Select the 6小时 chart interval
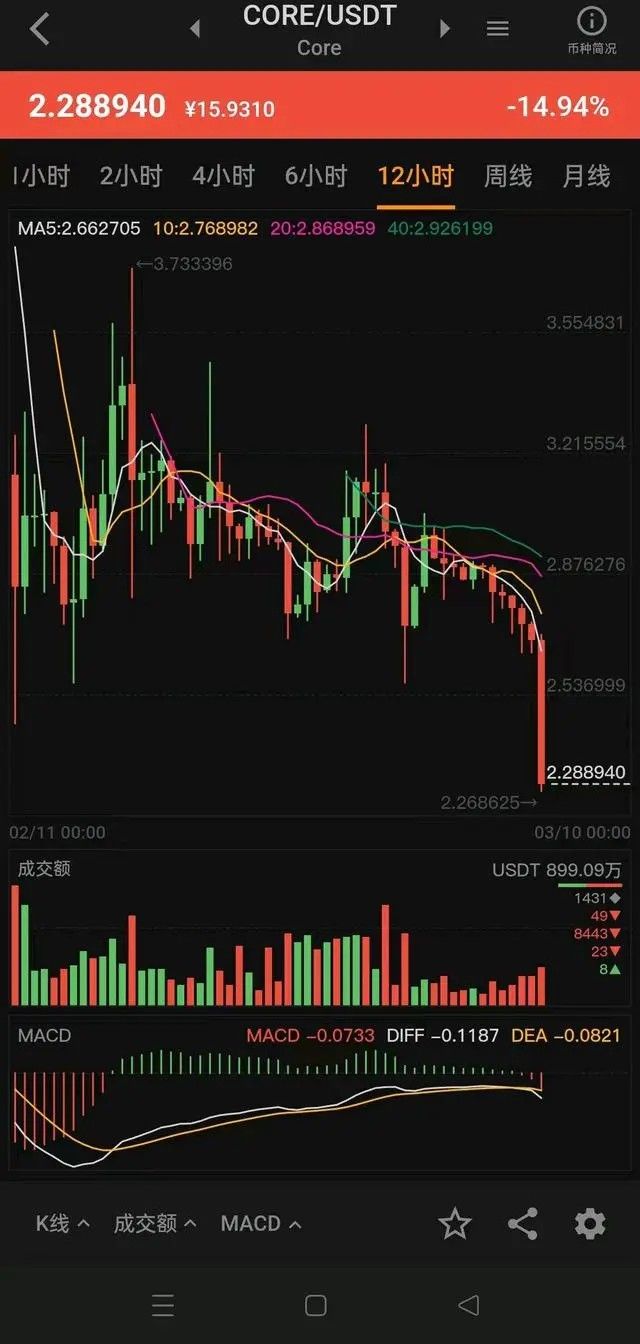 pos(316,177)
